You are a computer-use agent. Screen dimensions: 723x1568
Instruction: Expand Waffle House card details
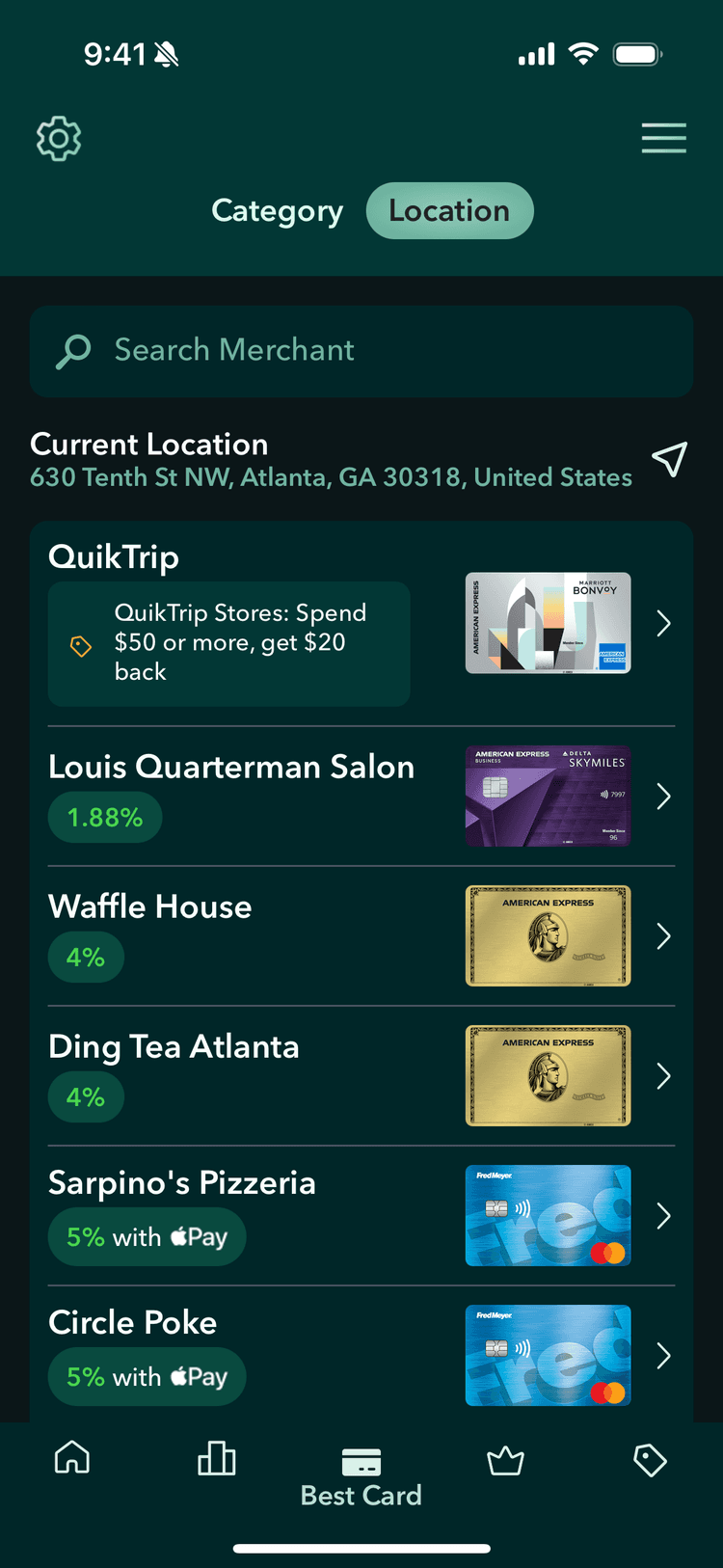pos(663,935)
